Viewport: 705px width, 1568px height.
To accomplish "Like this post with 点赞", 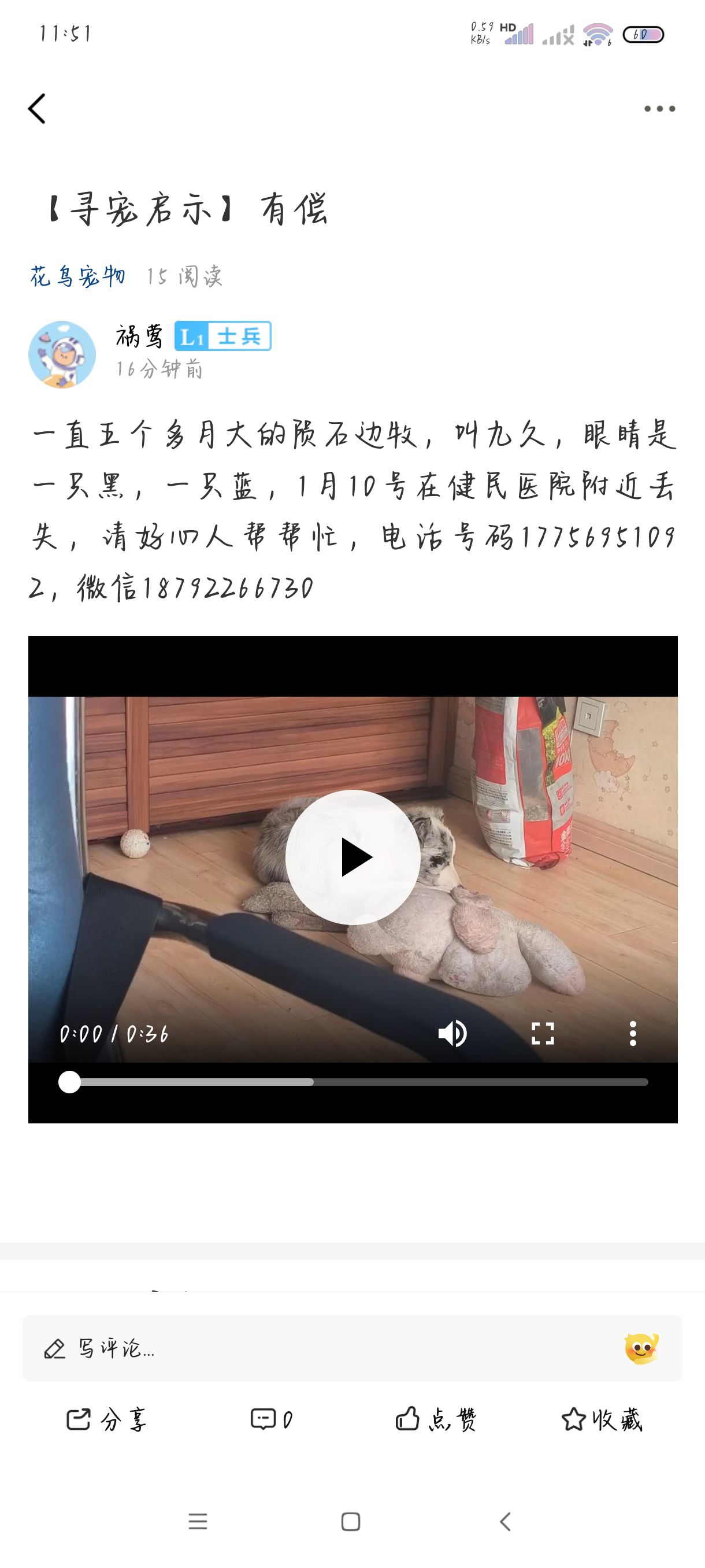I will [x=436, y=1420].
